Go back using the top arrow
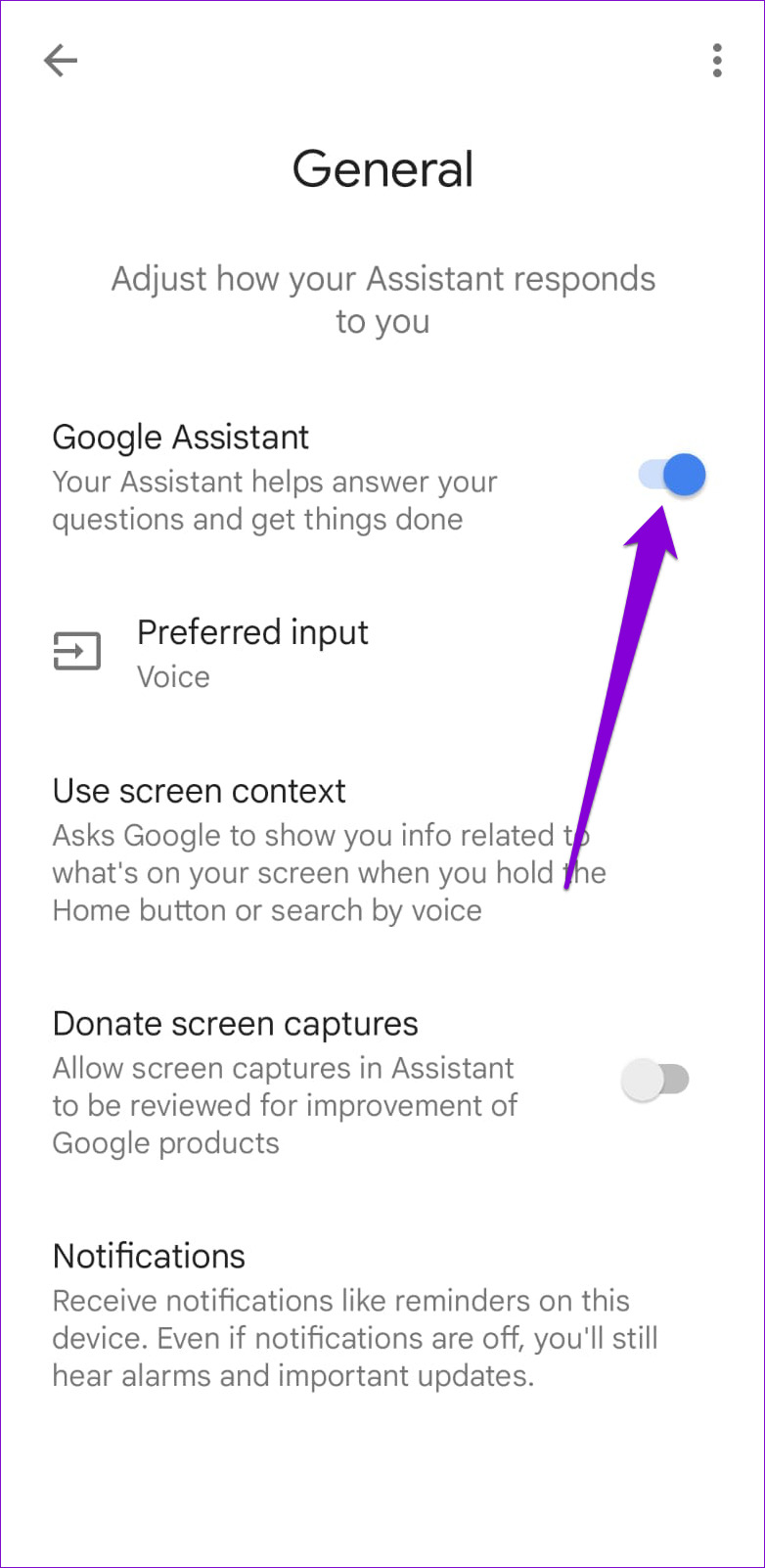 [61, 61]
